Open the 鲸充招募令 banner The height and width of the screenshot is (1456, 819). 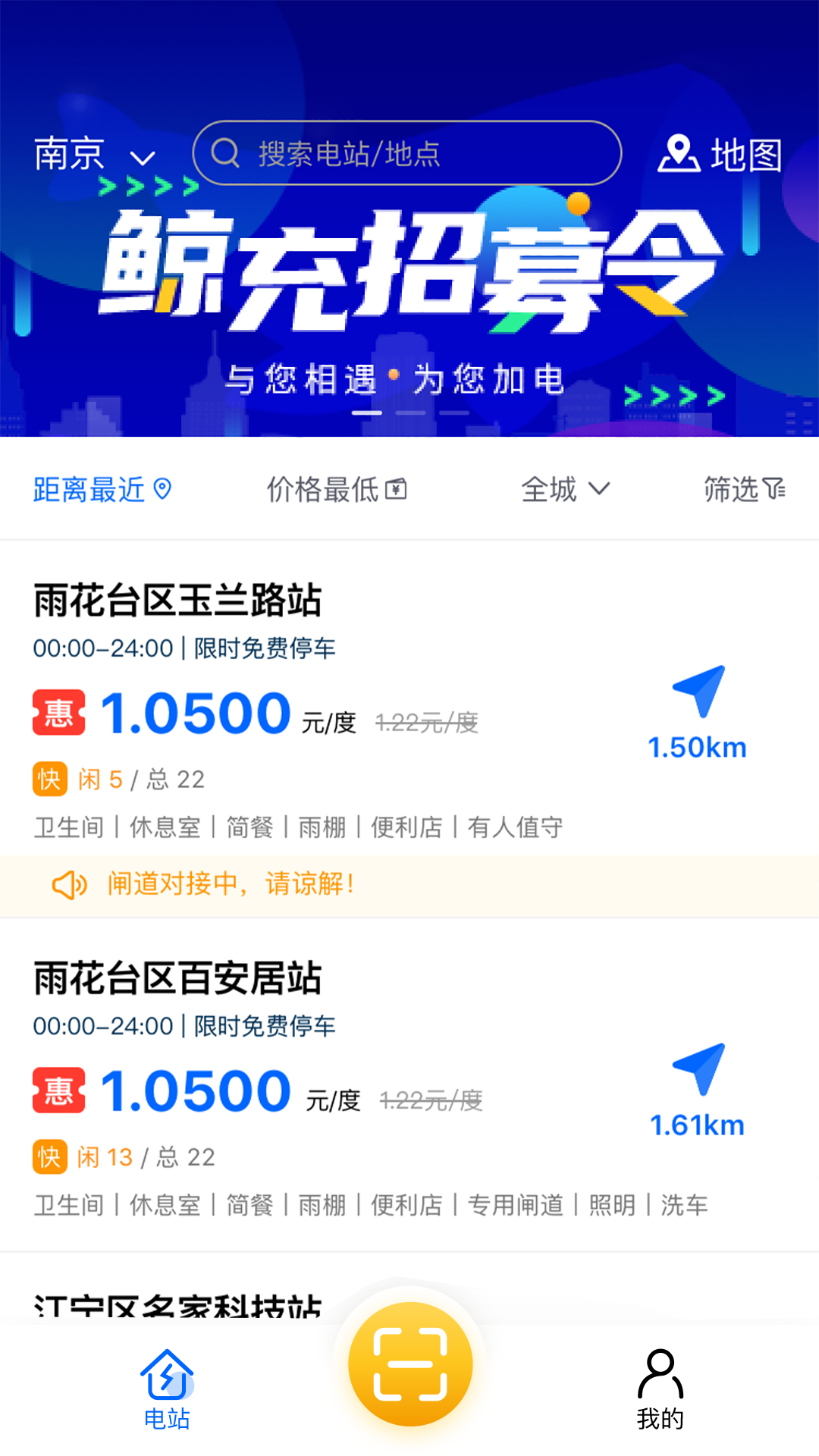pyautogui.click(x=409, y=288)
